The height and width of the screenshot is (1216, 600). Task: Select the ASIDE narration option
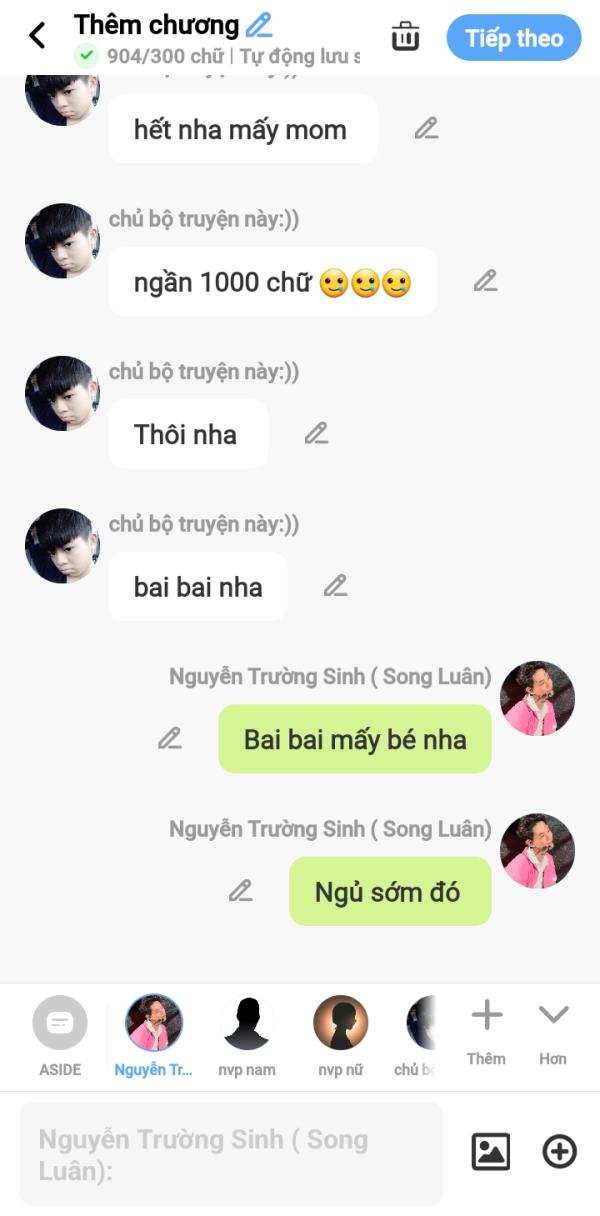click(x=60, y=1036)
